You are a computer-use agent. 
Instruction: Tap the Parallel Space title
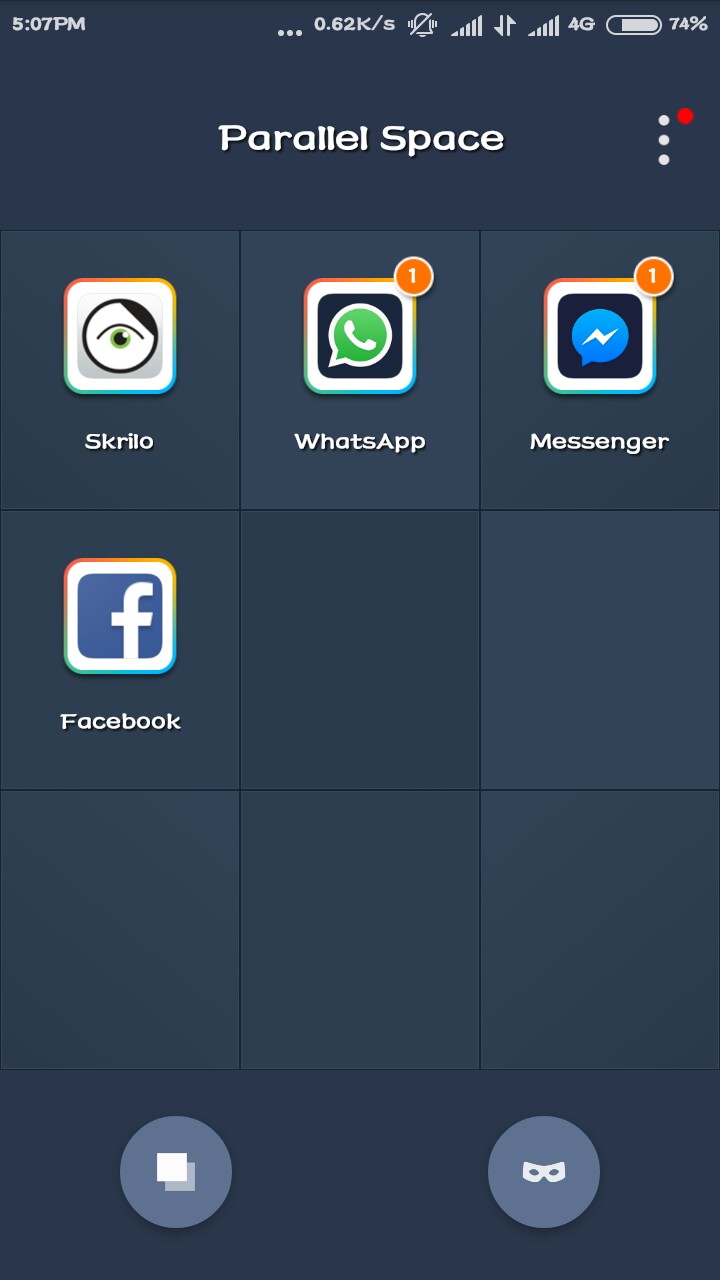pyautogui.click(x=362, y=137)
